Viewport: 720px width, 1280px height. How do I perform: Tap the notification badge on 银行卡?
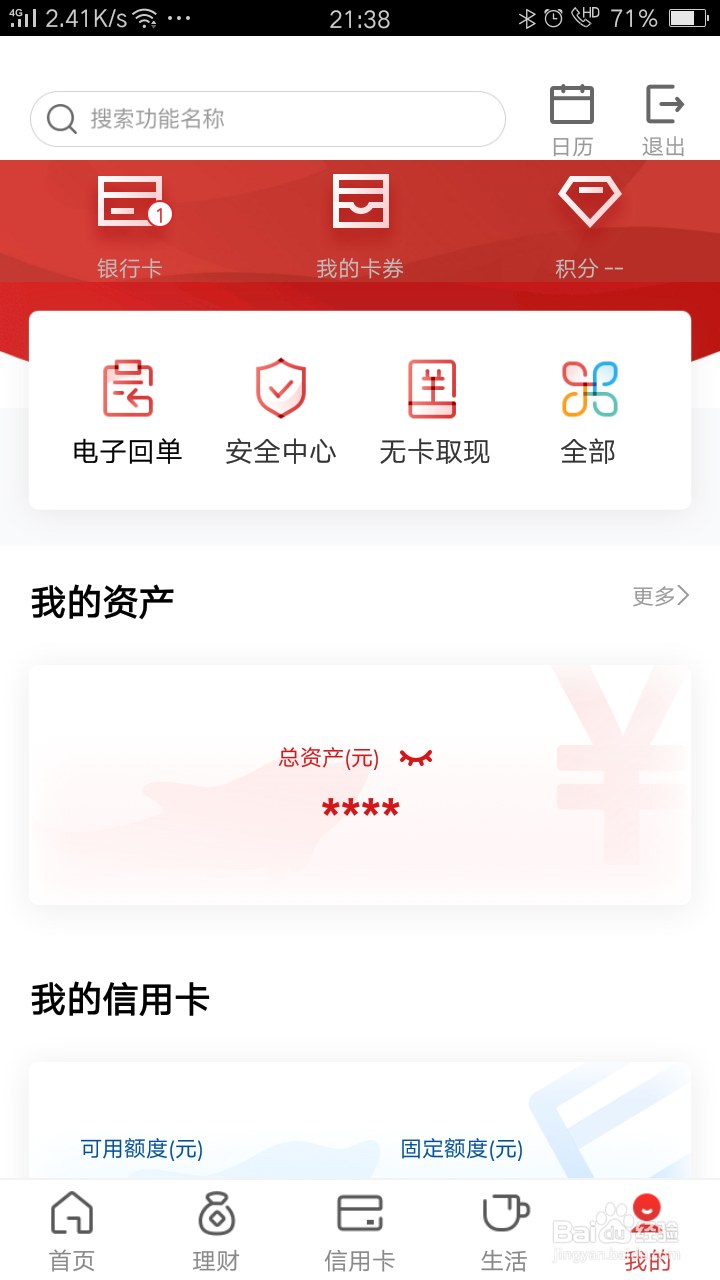(159, 215)
